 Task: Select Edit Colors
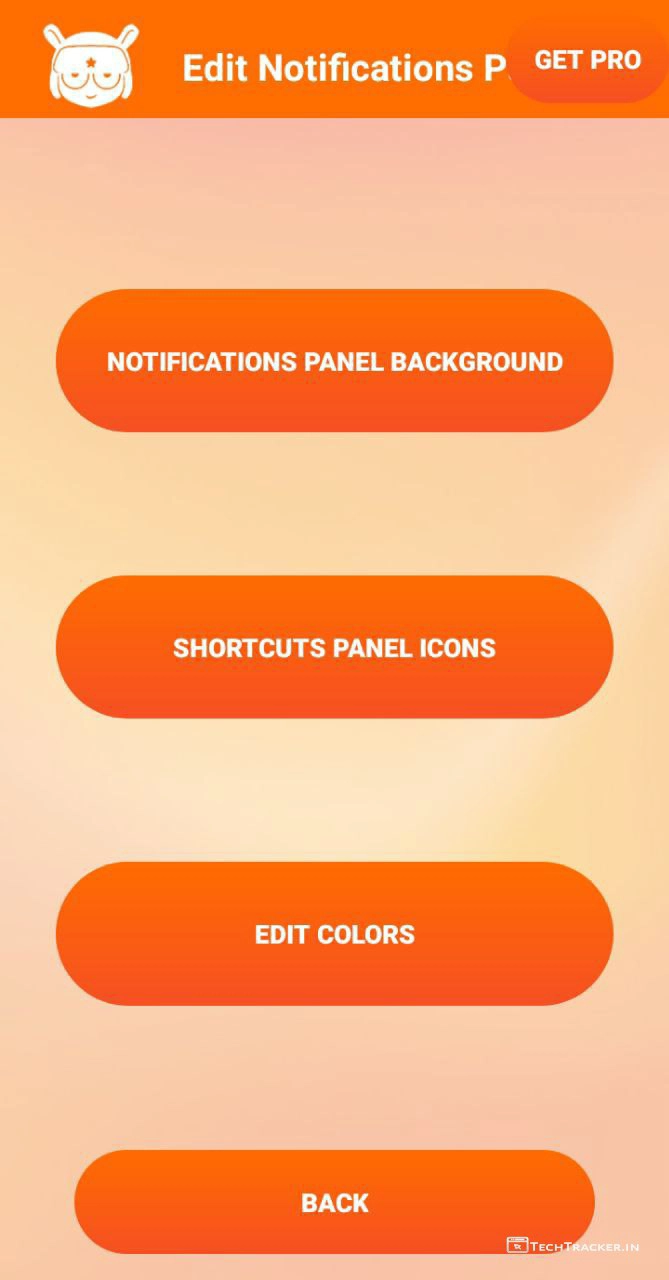pos(334,934)
